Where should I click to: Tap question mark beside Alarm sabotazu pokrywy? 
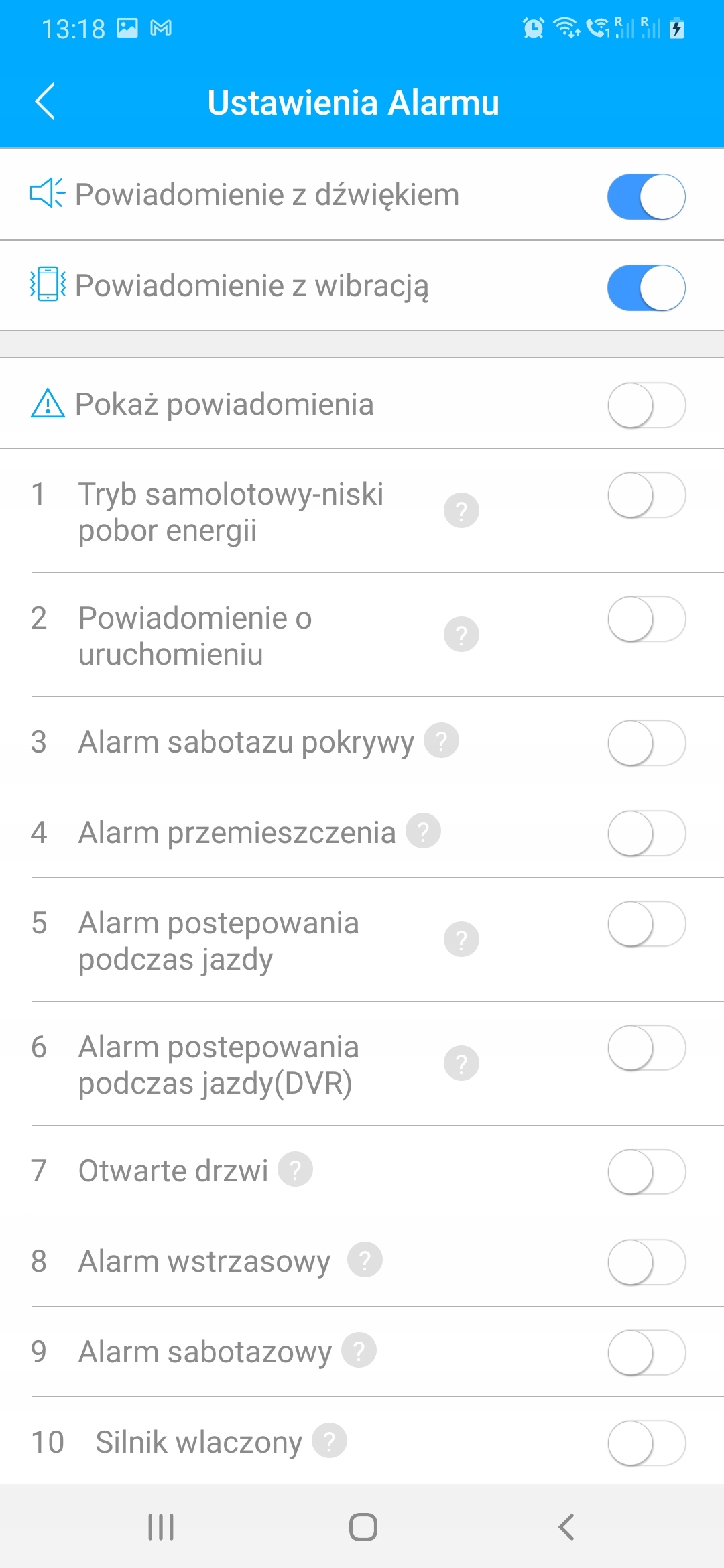(x=441, y=740)
